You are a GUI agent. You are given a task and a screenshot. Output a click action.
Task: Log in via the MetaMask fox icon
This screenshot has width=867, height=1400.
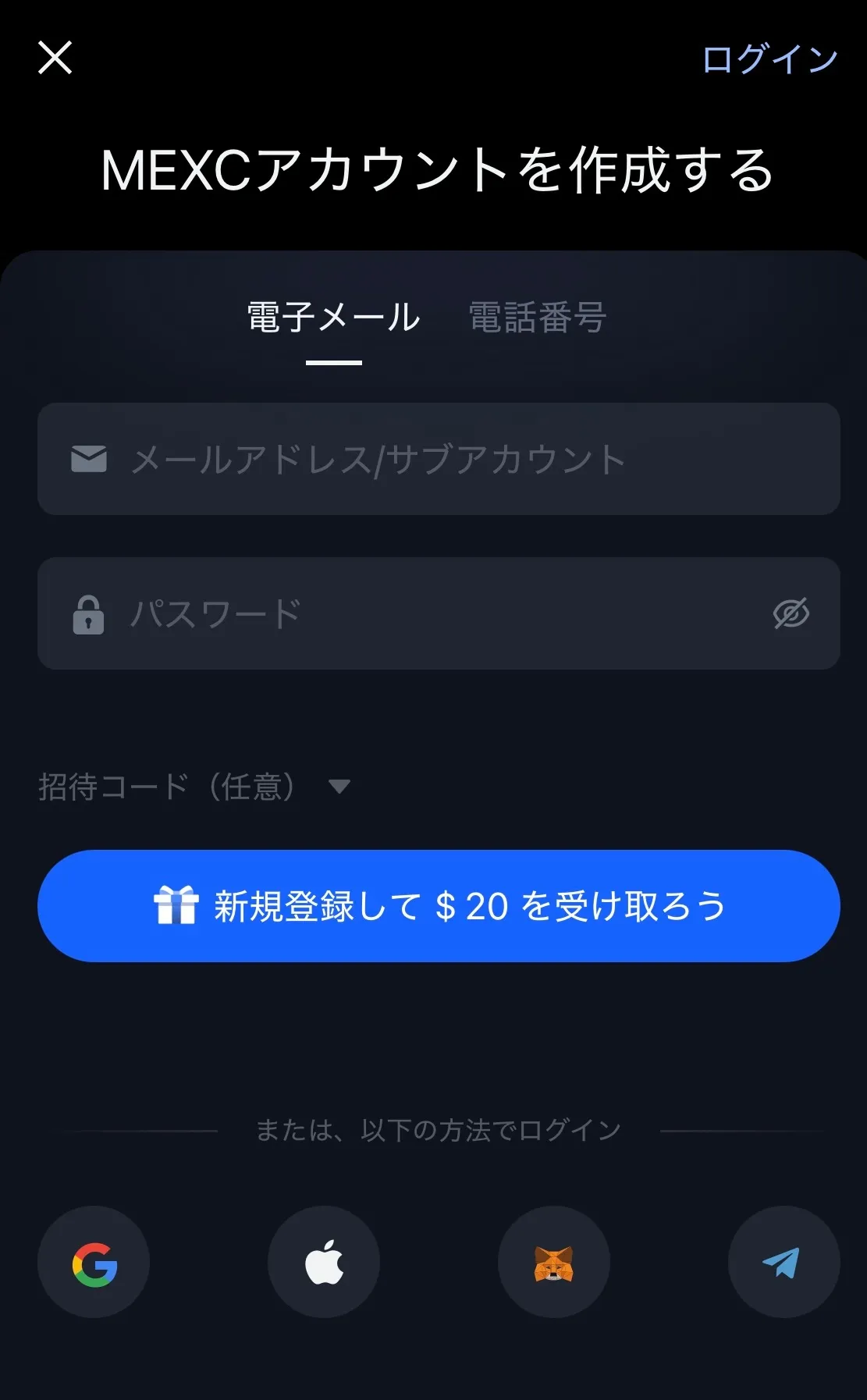click(x=554, y=1262)
